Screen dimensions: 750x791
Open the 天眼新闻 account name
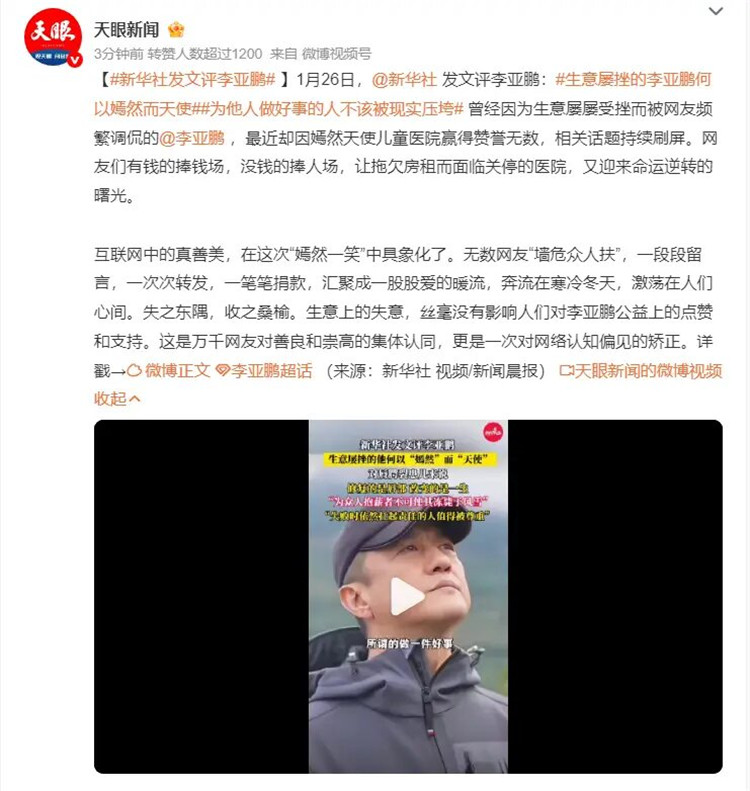(128, 29)
